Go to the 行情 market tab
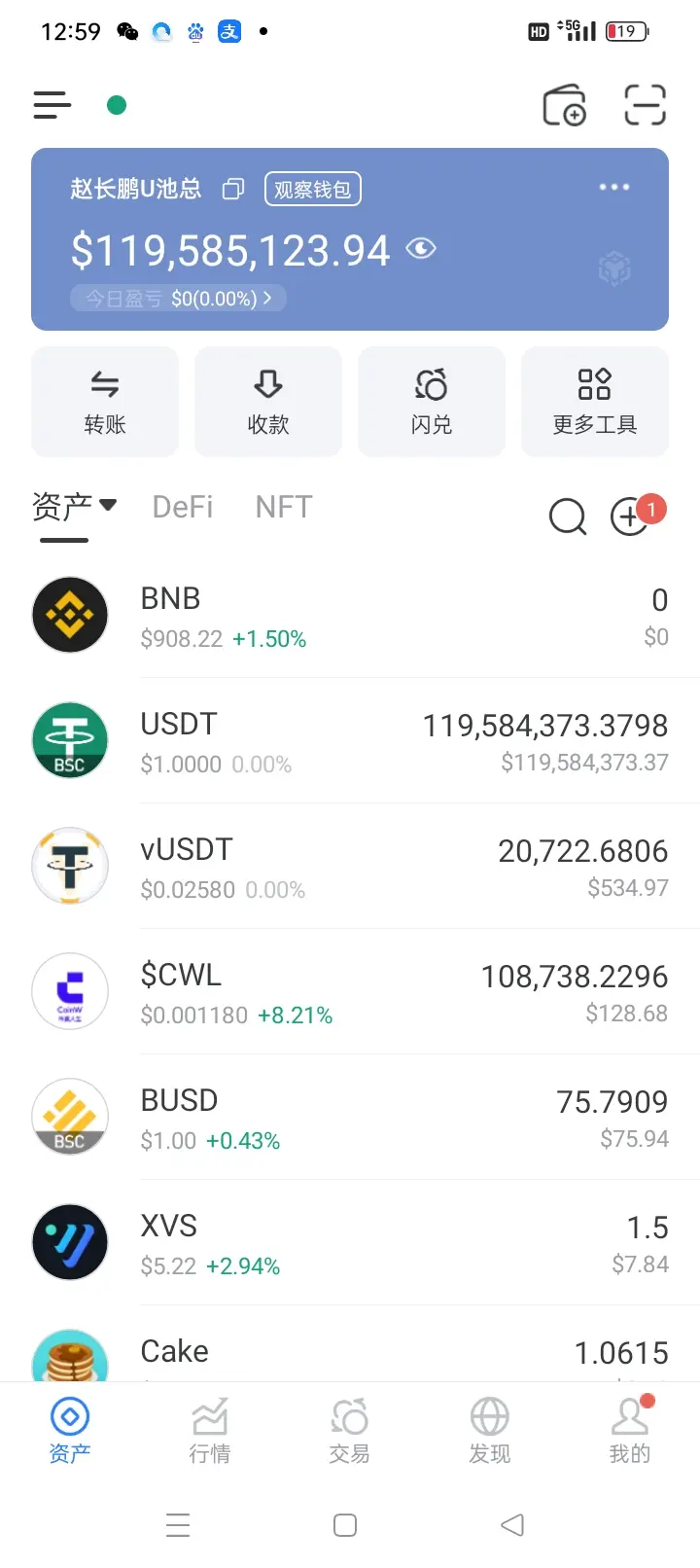 click(210, 1429)
